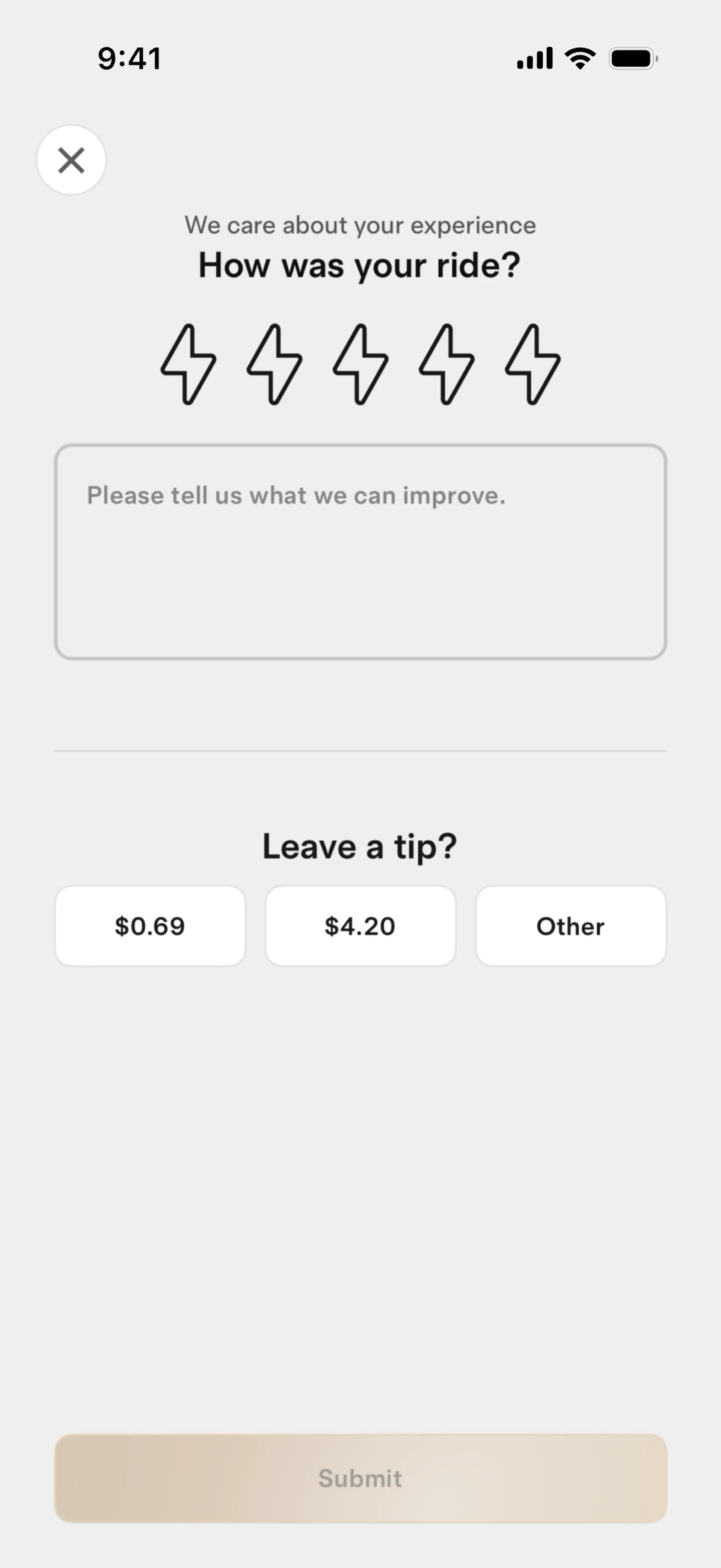721x1568 pixels.
Task: Rate the ride two lightning bolts
Action: click(275, 364)
